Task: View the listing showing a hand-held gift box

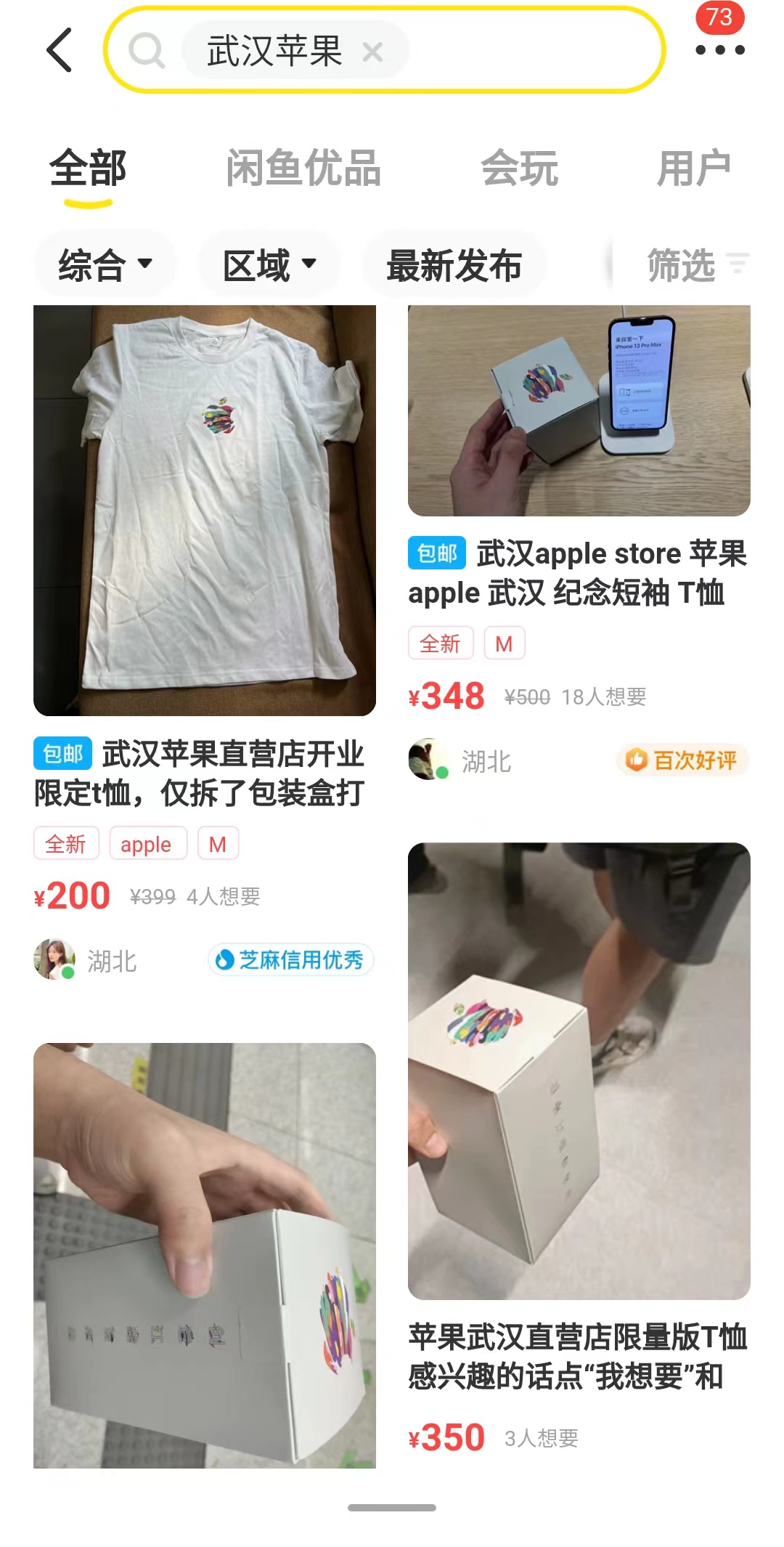Action: (204, 1254)
